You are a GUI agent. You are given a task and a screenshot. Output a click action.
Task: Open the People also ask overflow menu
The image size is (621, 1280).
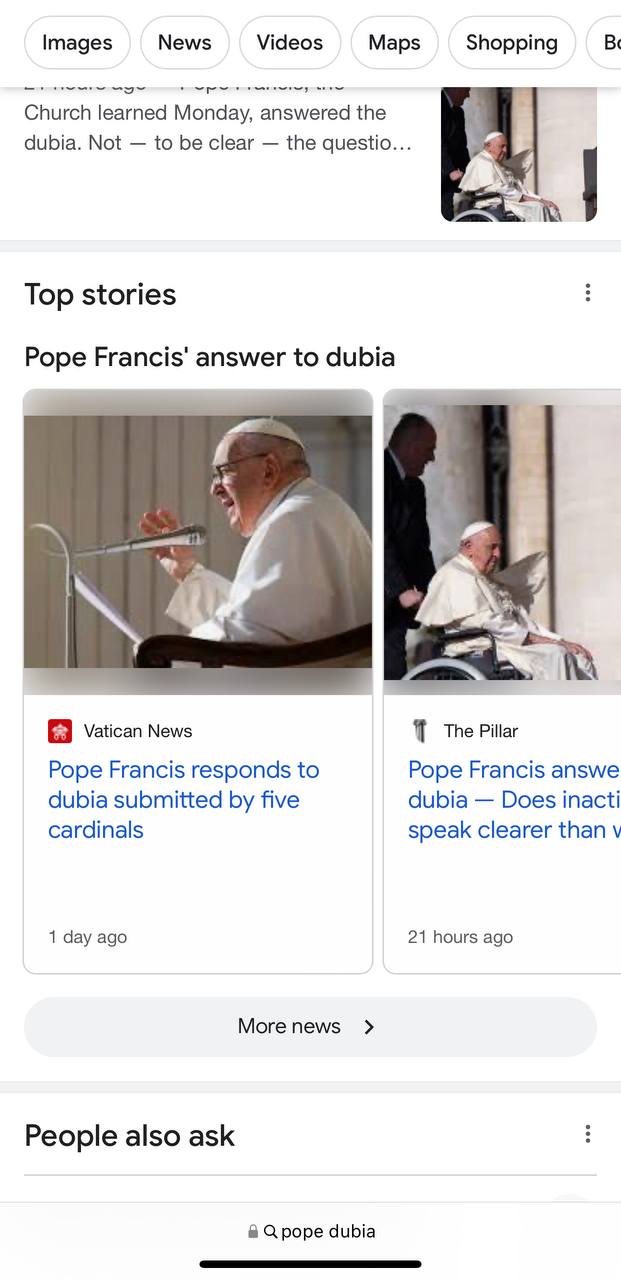588,1134
